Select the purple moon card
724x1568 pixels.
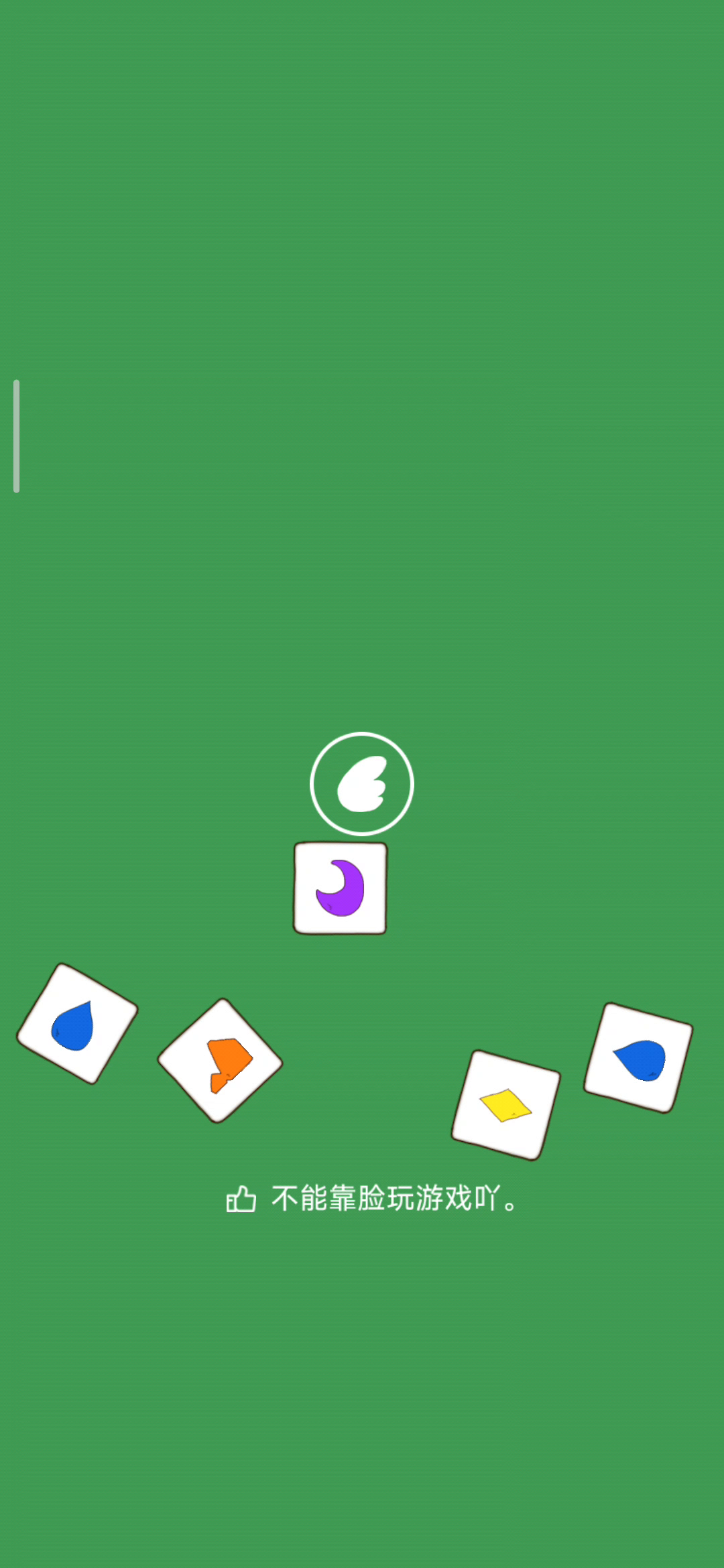[341, 888]
